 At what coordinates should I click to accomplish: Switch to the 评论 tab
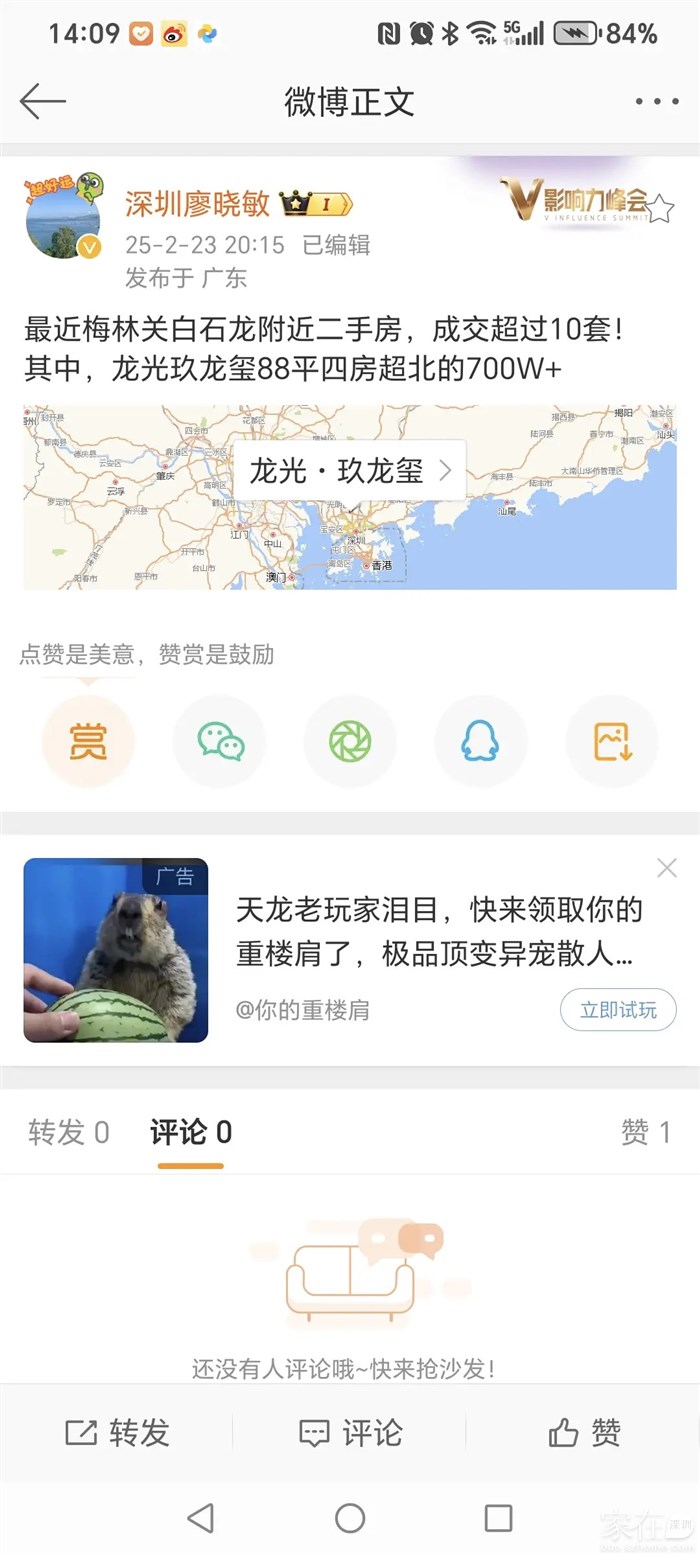tap(190, 1133)
